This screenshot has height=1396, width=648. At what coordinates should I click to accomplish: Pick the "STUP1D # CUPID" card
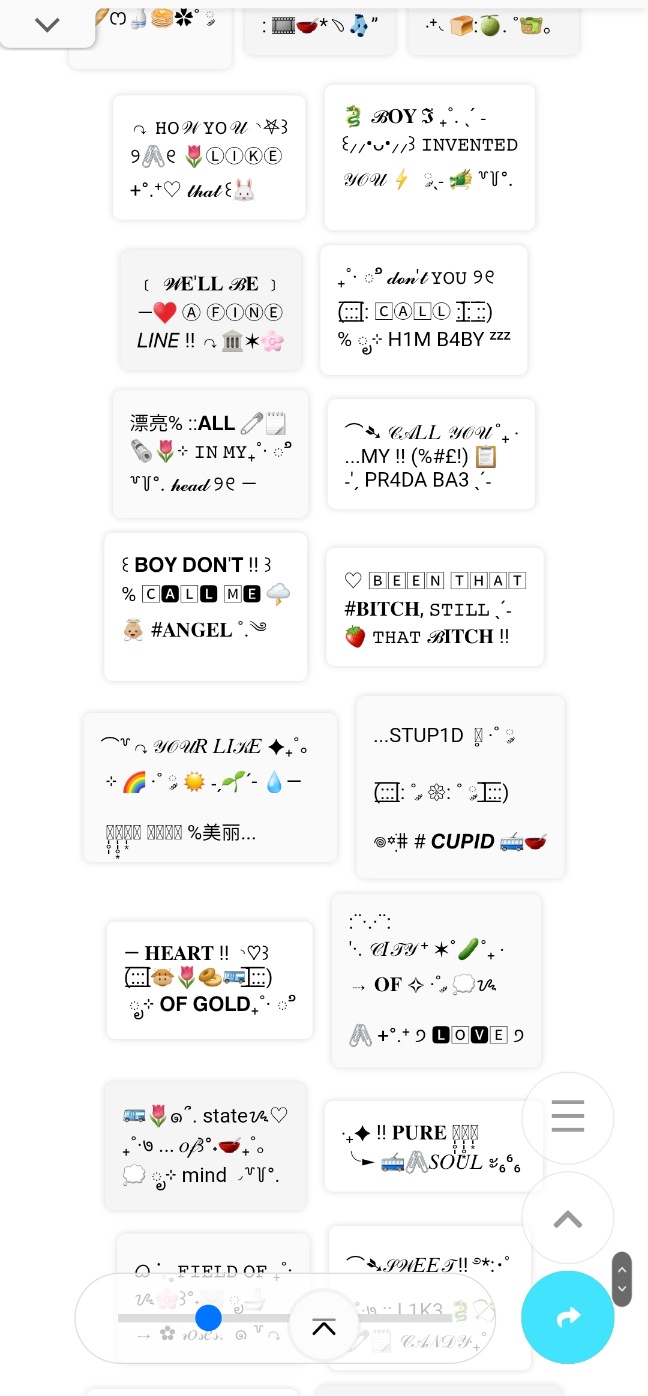click(460, 787)
